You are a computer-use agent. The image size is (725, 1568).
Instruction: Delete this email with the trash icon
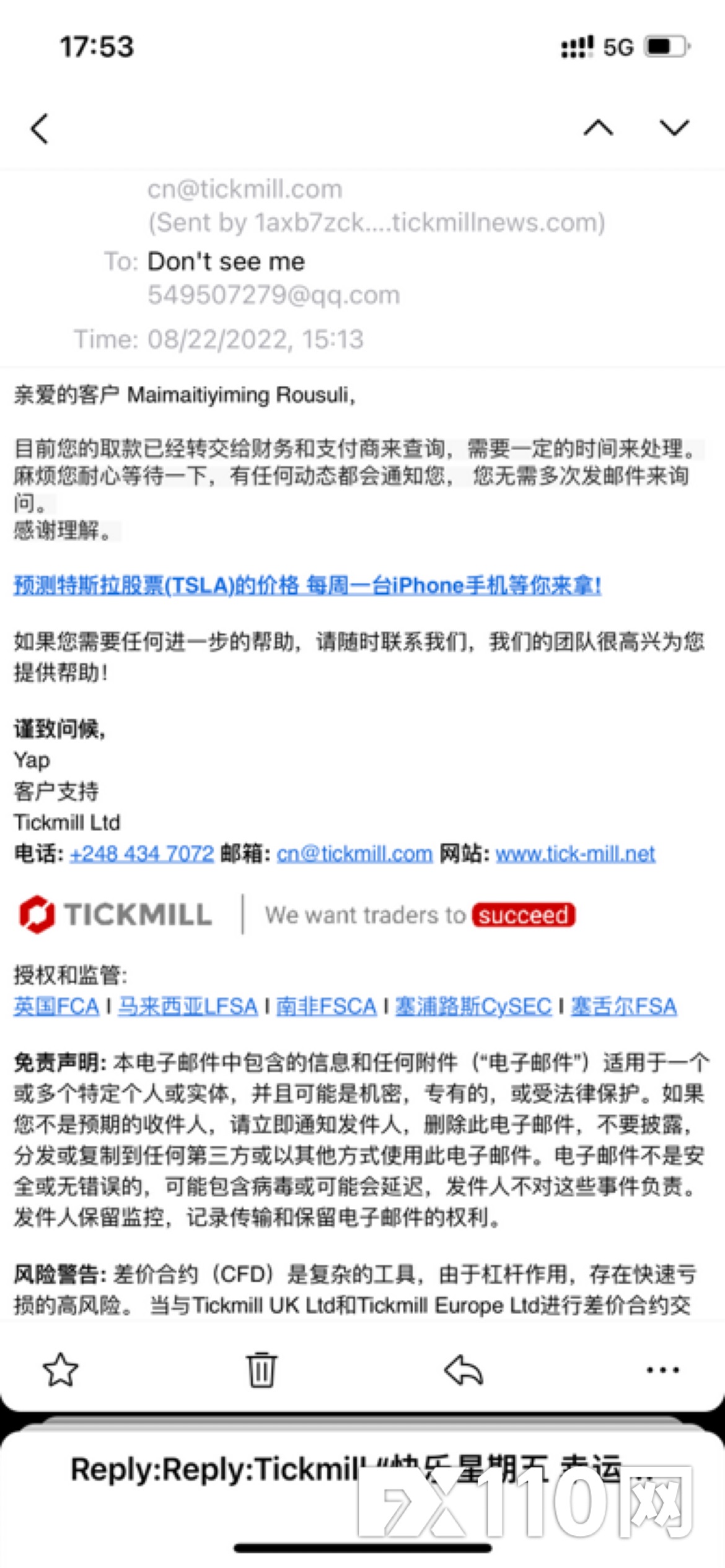tap(261, 1370)
